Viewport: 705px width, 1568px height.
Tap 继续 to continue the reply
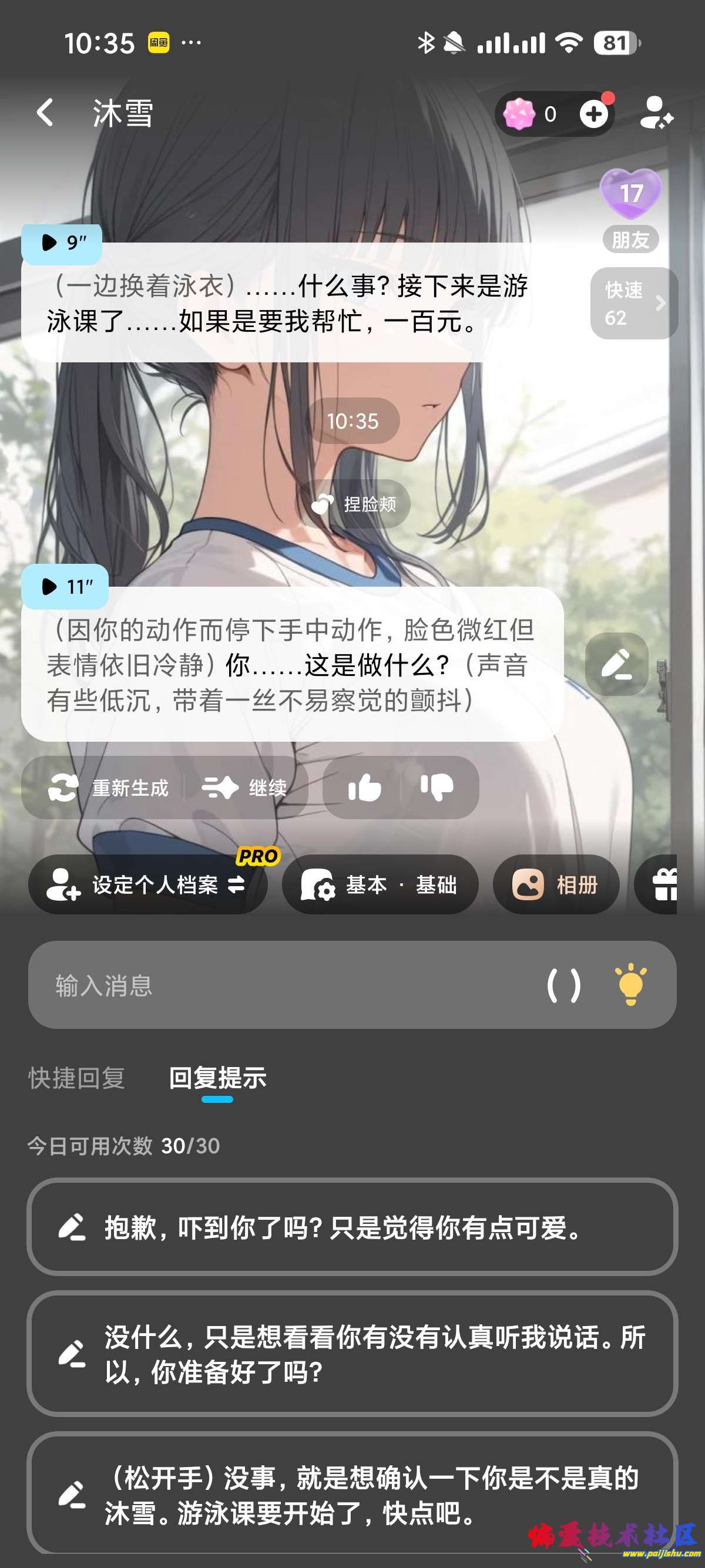[246, 788]
